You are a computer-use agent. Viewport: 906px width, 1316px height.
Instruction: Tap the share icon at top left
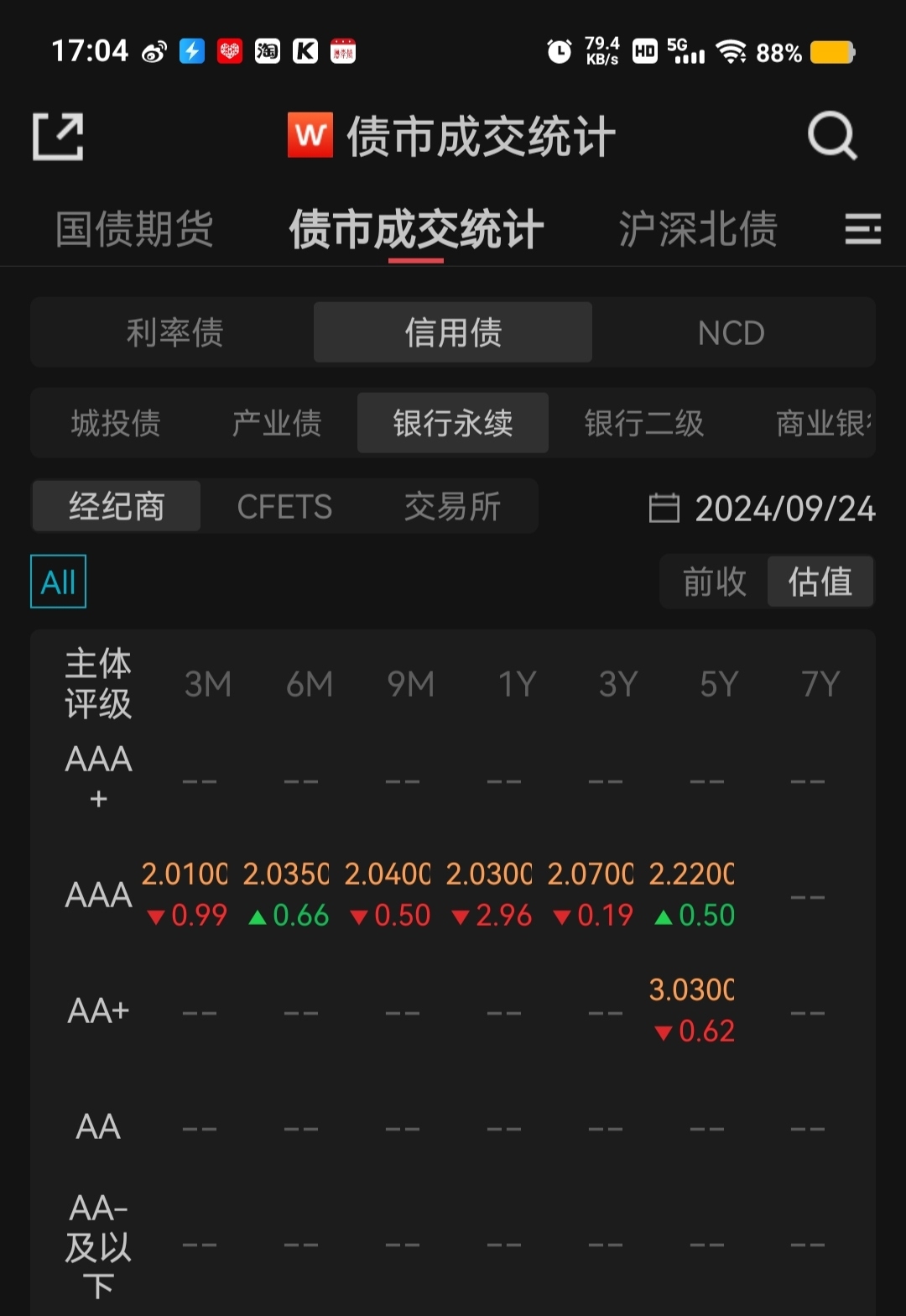59,135
